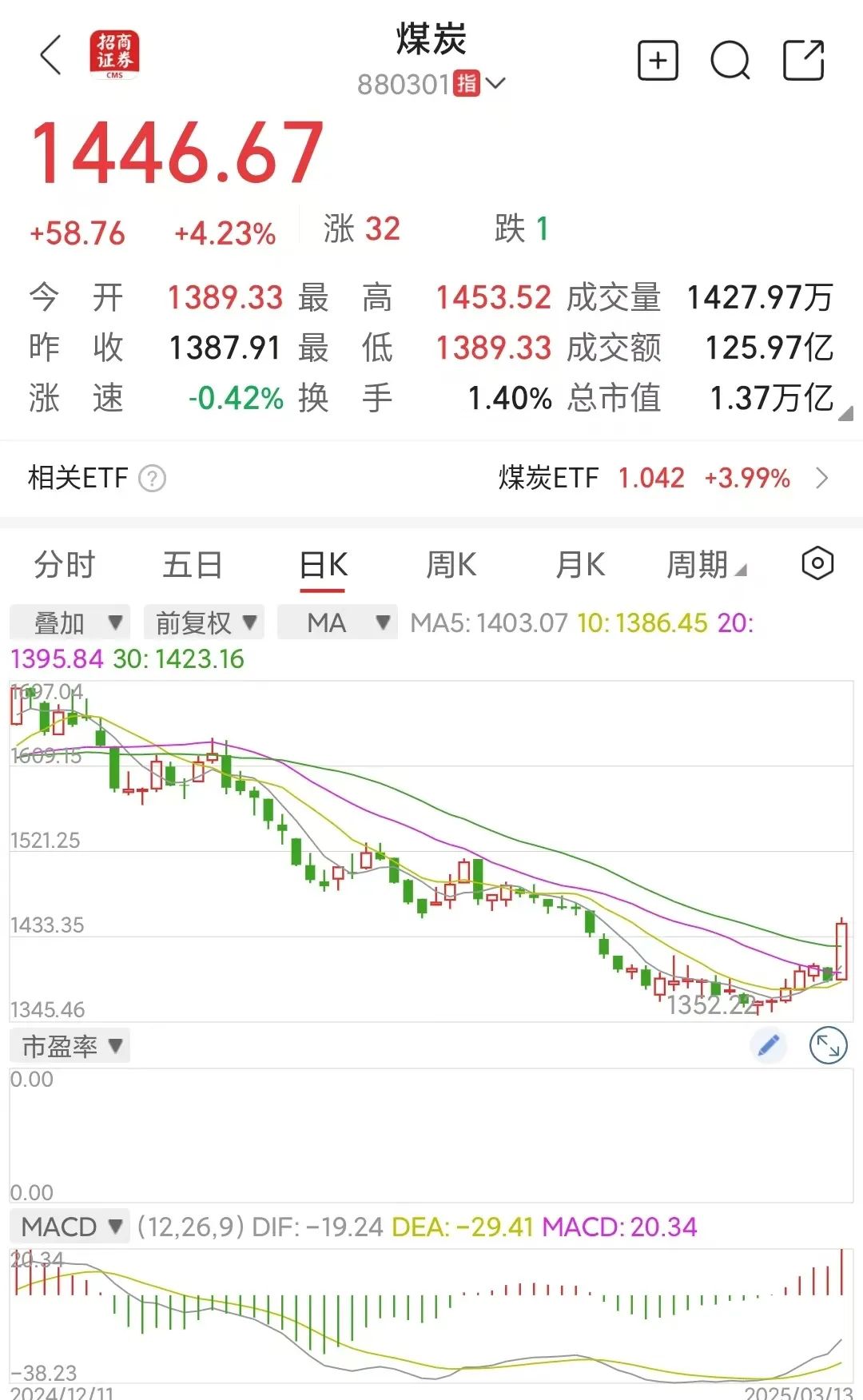Add 煤炭 to the watchlist

pyautogui.click(x=658, y=61)
